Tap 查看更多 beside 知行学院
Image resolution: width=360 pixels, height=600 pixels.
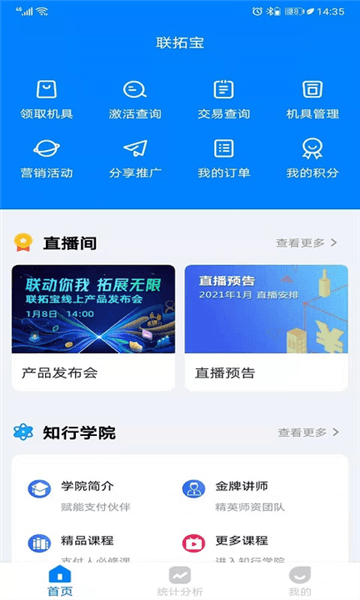point(308,432)
